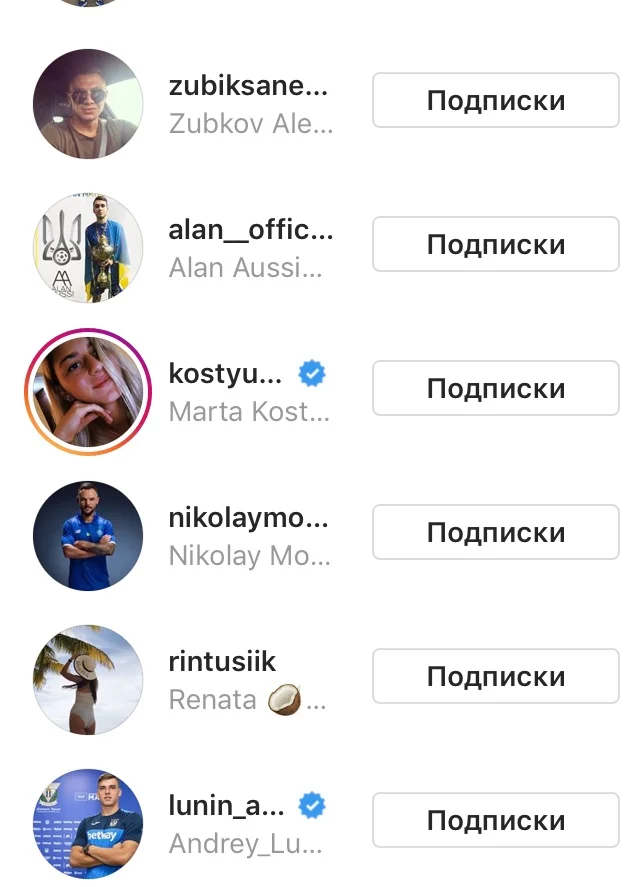
Task: Tap Подписки button next to lunin_a
Action: tap(496, 820)
